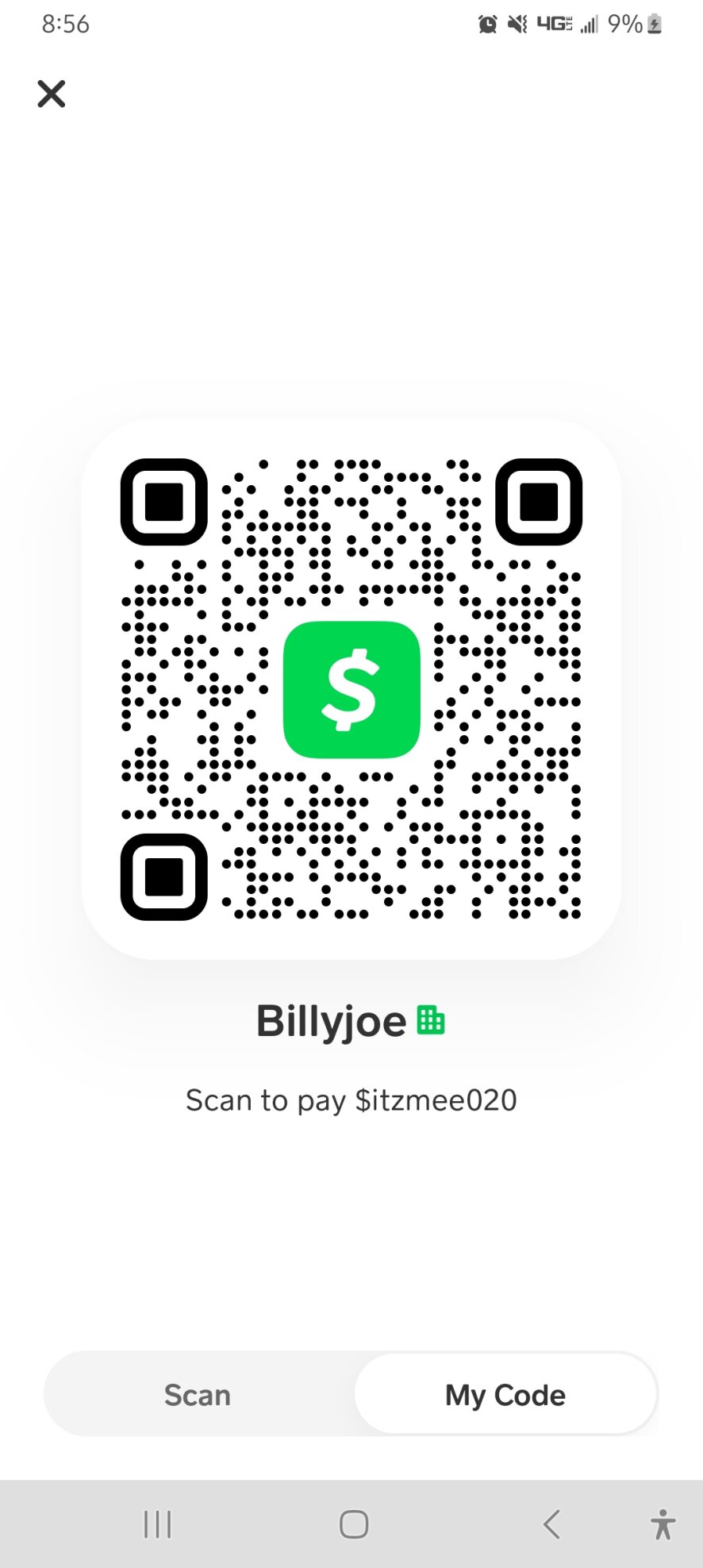703x1568 pixels.
Task: Tap the Billyjoe name label
Action: pos(333,1019)
